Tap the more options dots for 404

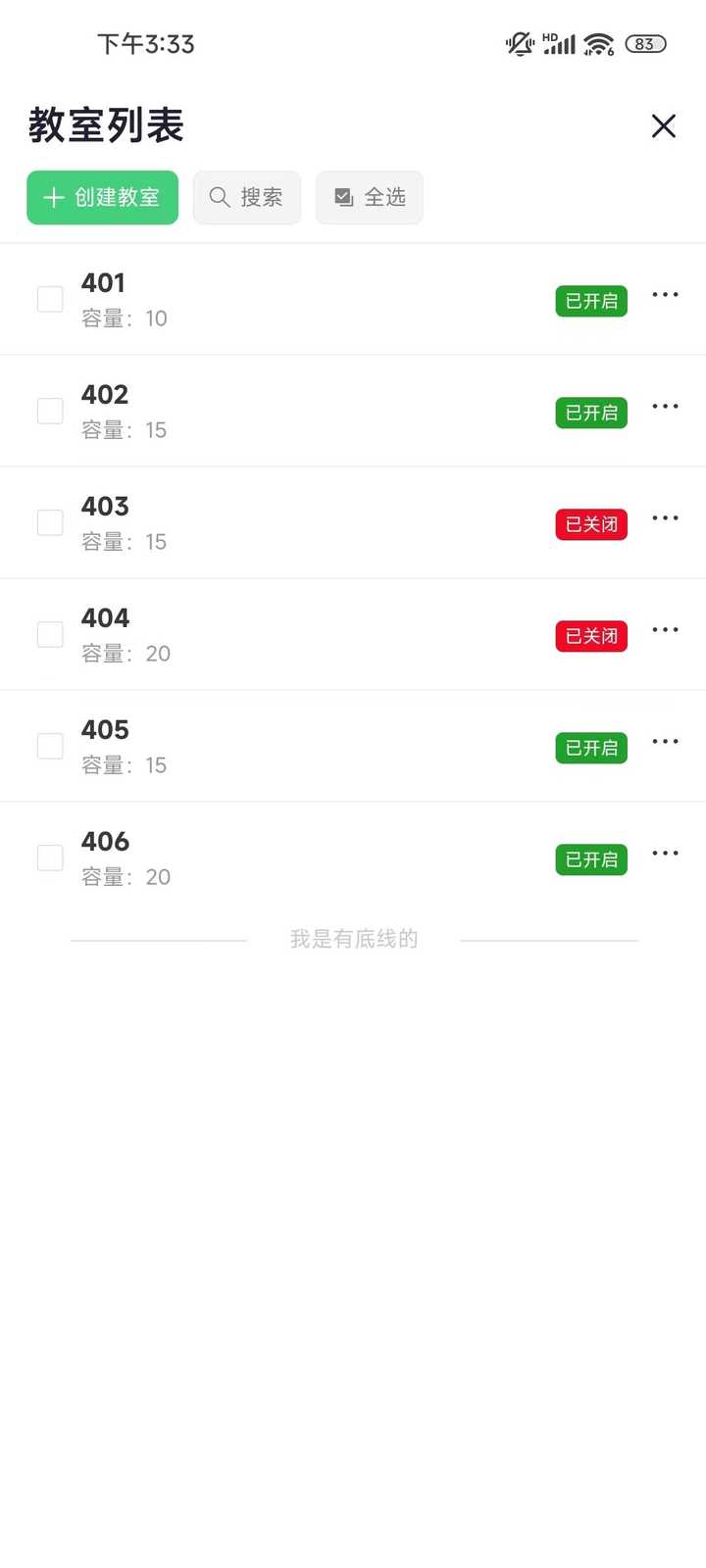[x=665, y=630]
